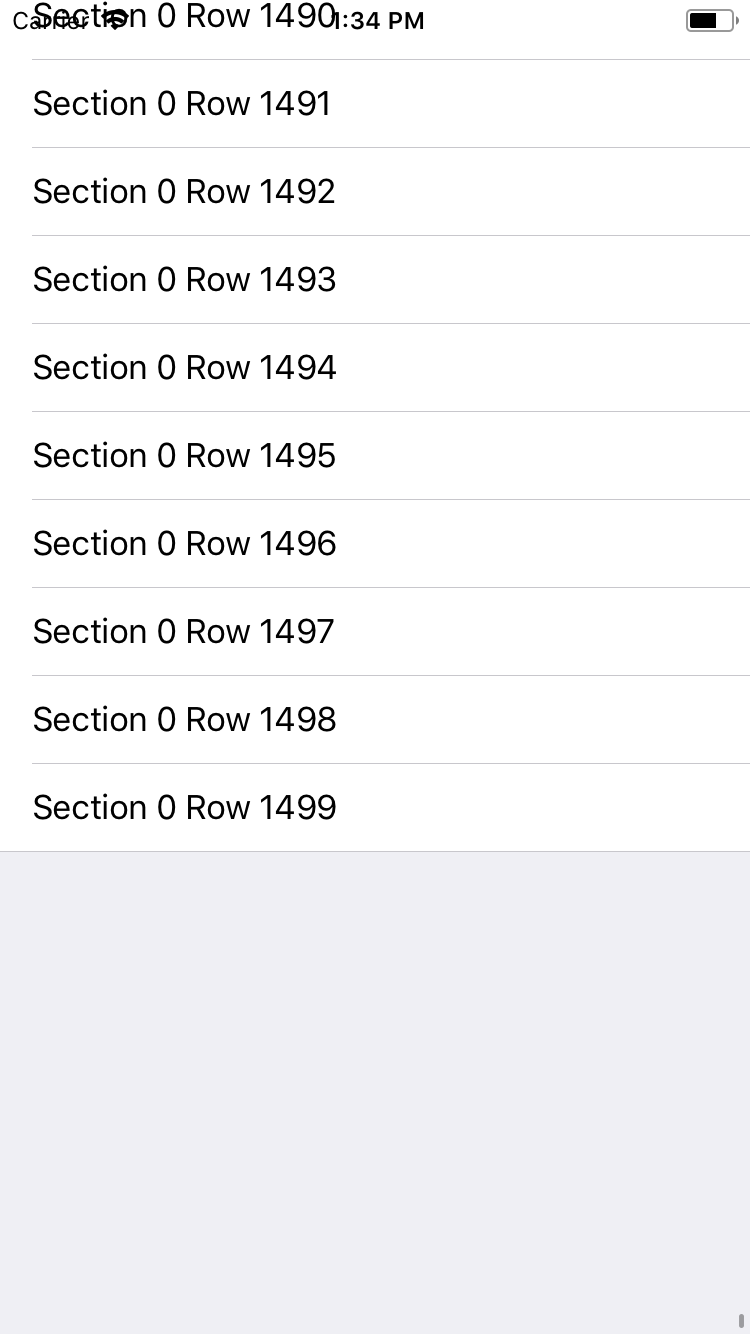Select the Section 0 Row 1491 cell

point(375,104)
